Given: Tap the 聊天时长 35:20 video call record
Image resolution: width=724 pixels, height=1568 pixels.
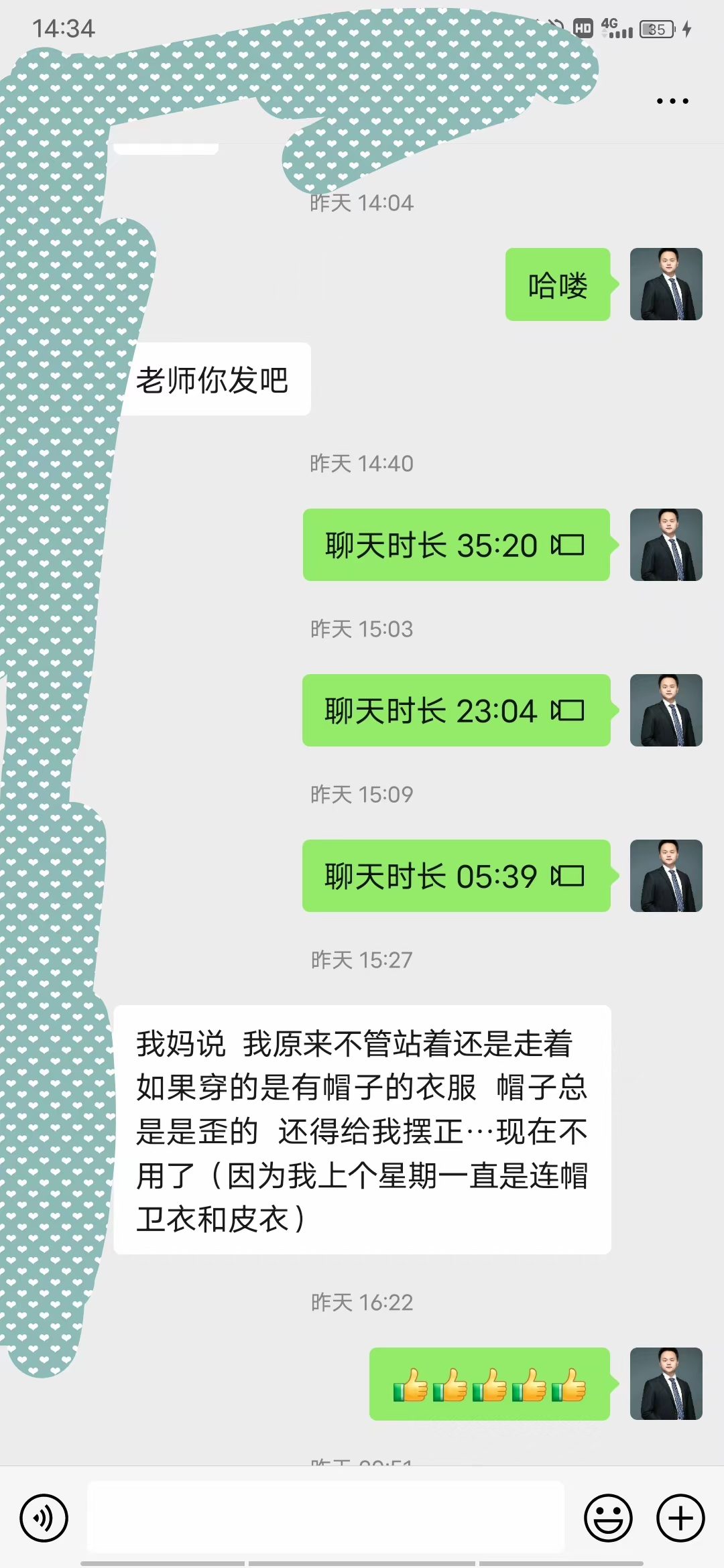Looking at the screenshot, I should [x=456, y=545].
